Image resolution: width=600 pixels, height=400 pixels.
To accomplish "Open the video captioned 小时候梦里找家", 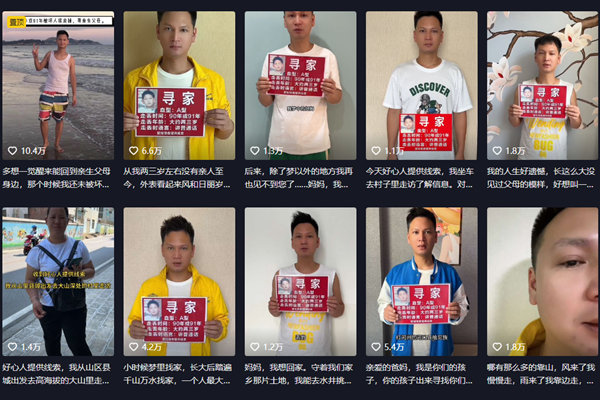I will (x=178, y=282).
